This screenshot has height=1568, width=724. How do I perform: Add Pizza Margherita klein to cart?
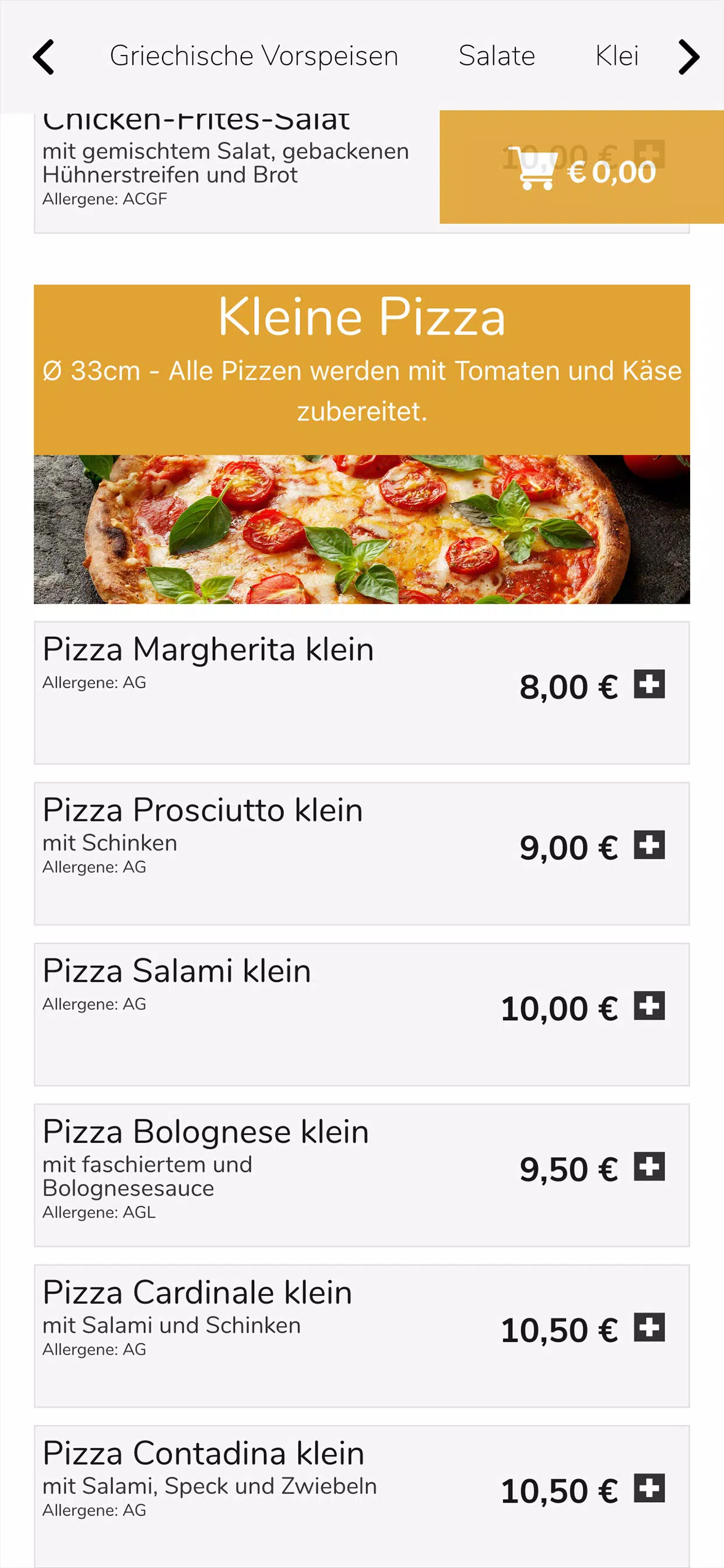point(649,684)
